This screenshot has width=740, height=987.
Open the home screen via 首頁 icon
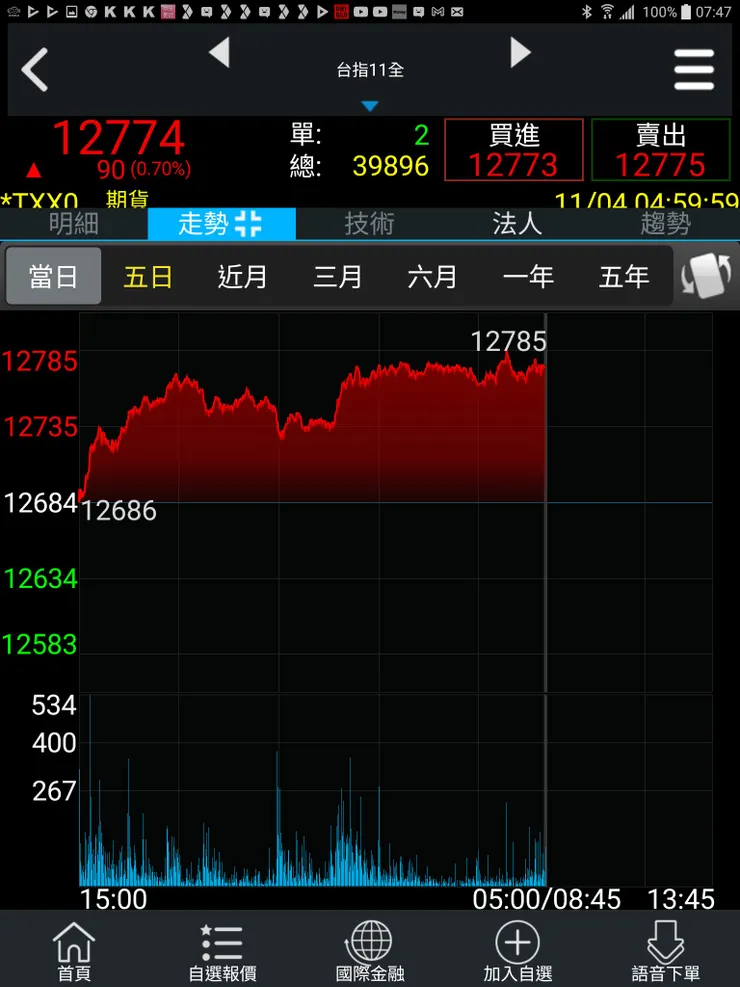[x=72, y=949]
